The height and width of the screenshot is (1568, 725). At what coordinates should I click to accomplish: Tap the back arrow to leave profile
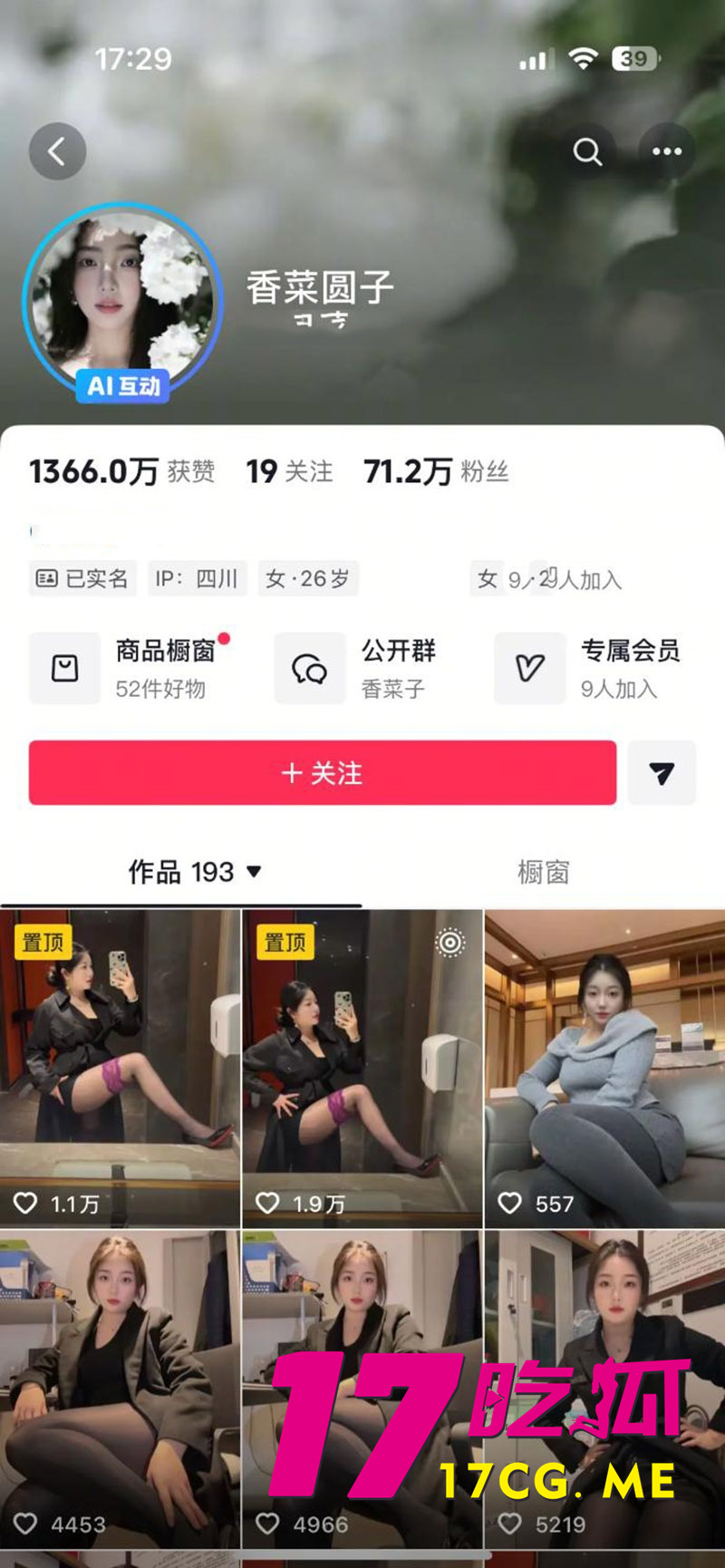58,151
